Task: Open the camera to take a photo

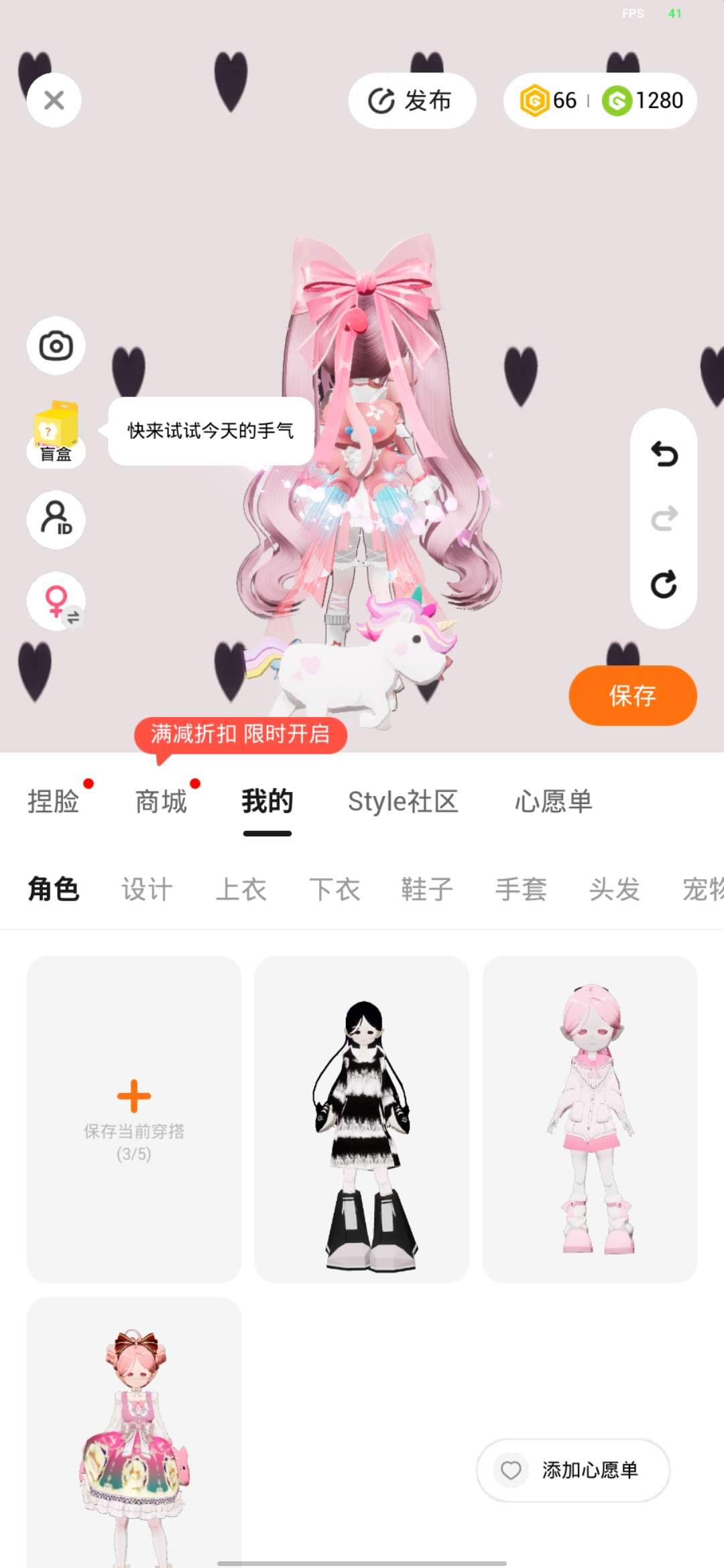Action: click(56, 346)
